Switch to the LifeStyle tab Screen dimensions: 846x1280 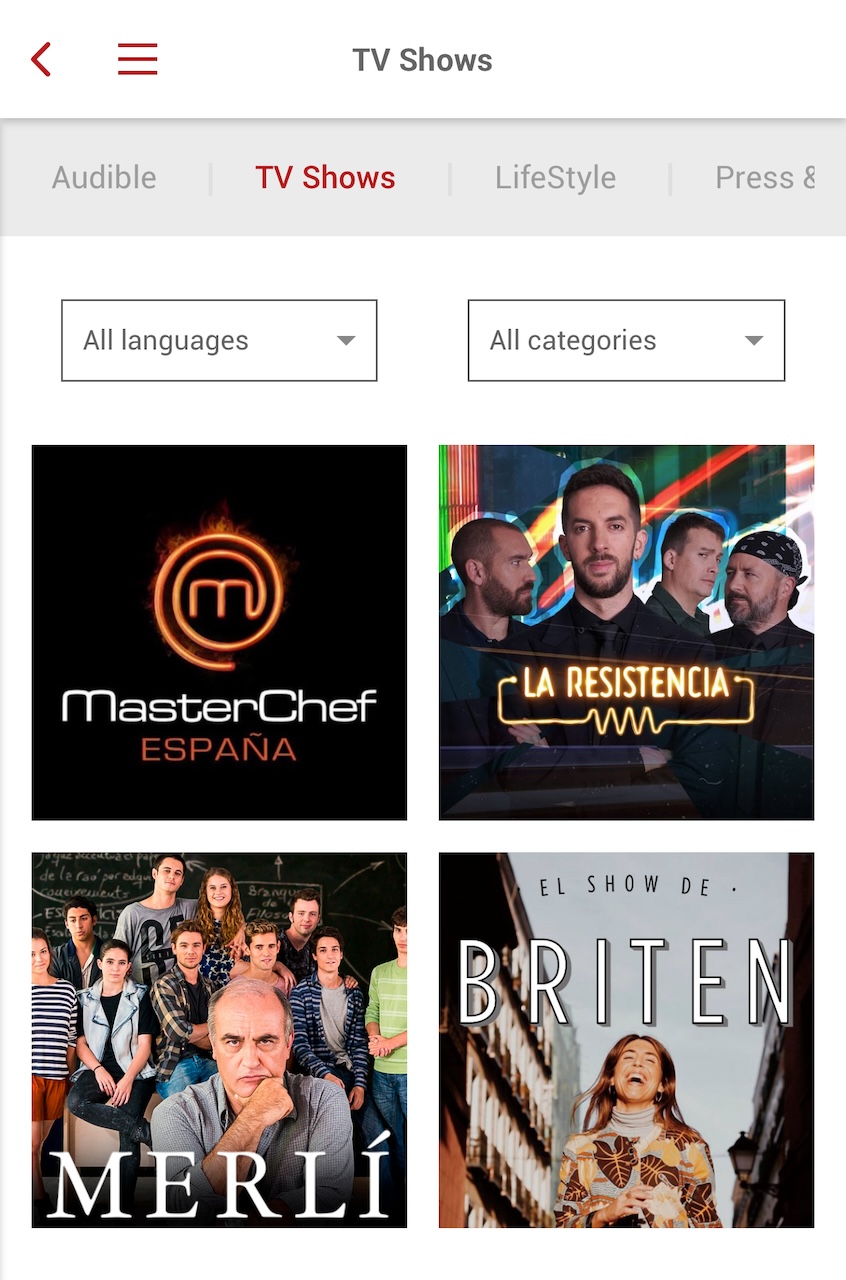pos(555,178)
